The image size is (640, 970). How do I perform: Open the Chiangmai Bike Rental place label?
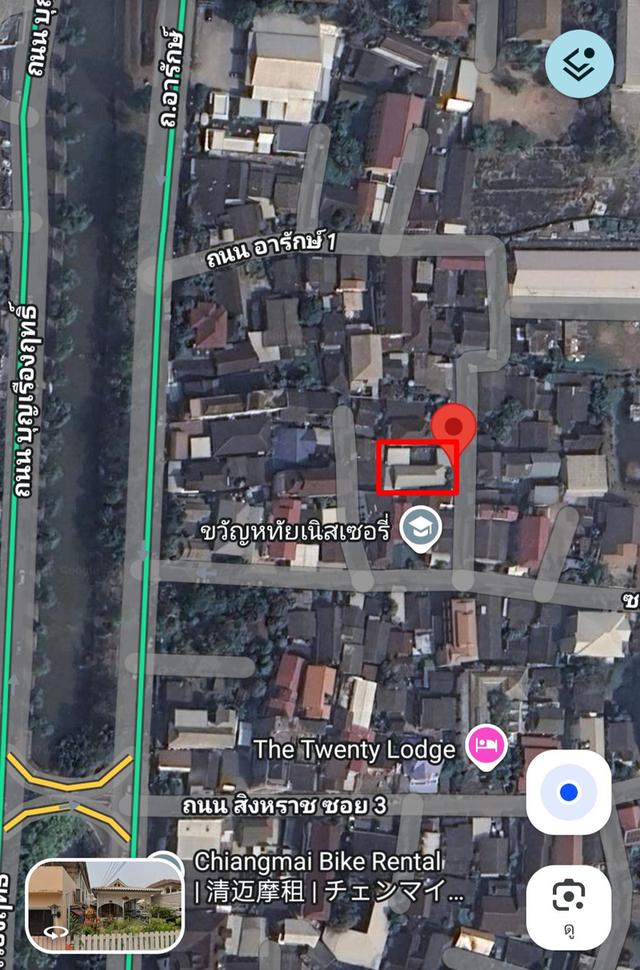click(x=318, y=875)
